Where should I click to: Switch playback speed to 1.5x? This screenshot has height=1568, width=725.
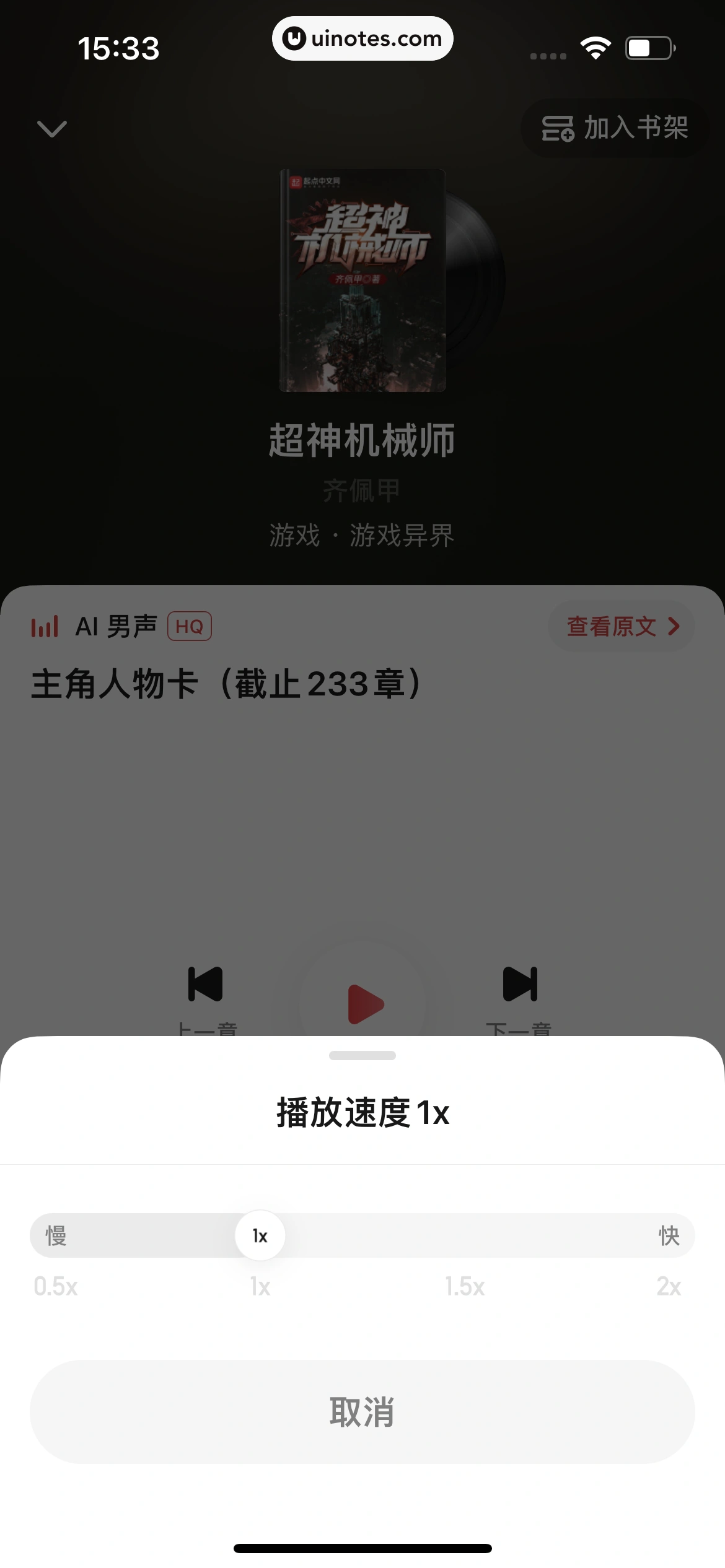(x=466, y=1285)
